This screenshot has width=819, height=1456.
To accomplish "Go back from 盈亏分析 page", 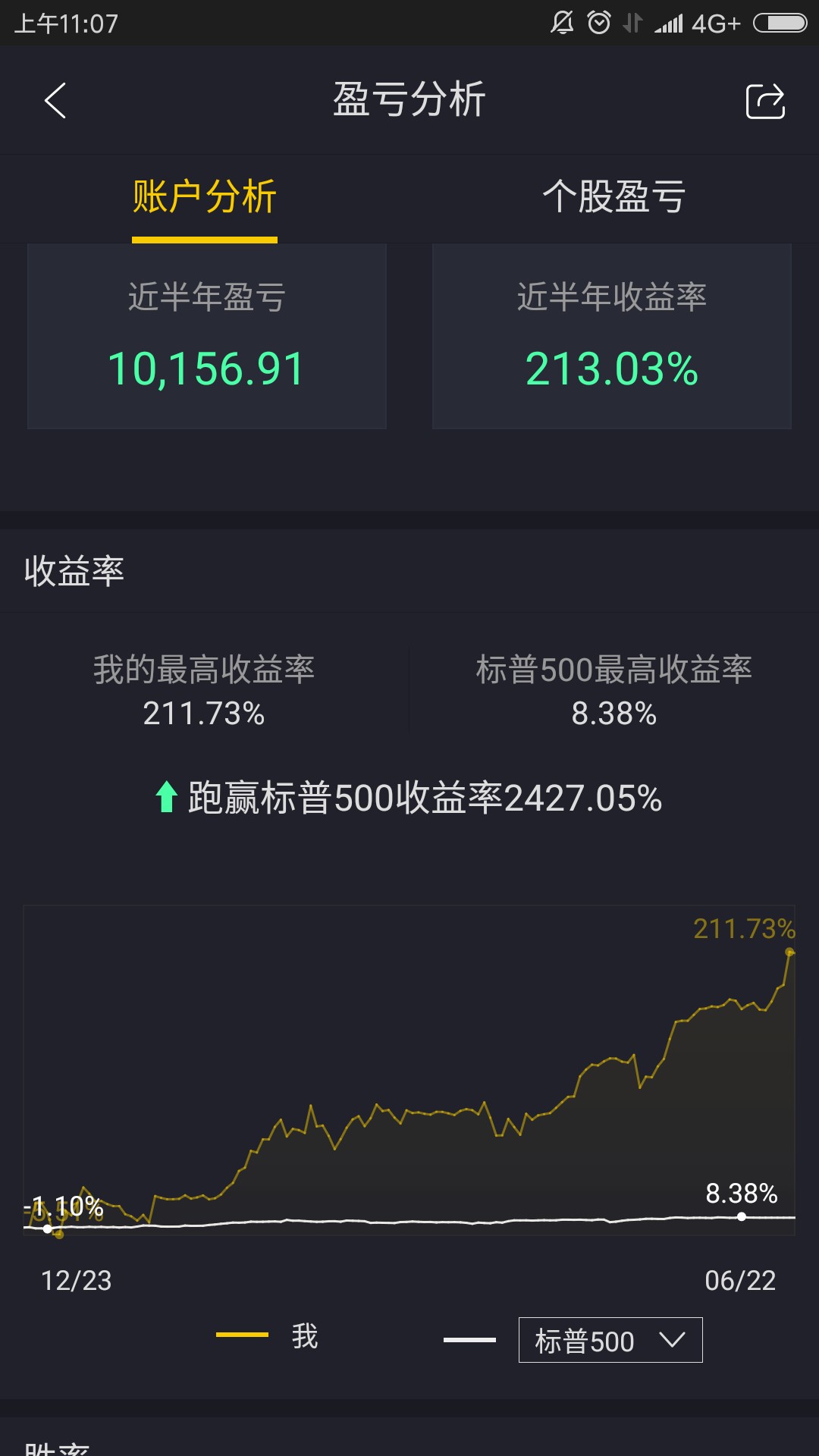I will coord(55,101).
